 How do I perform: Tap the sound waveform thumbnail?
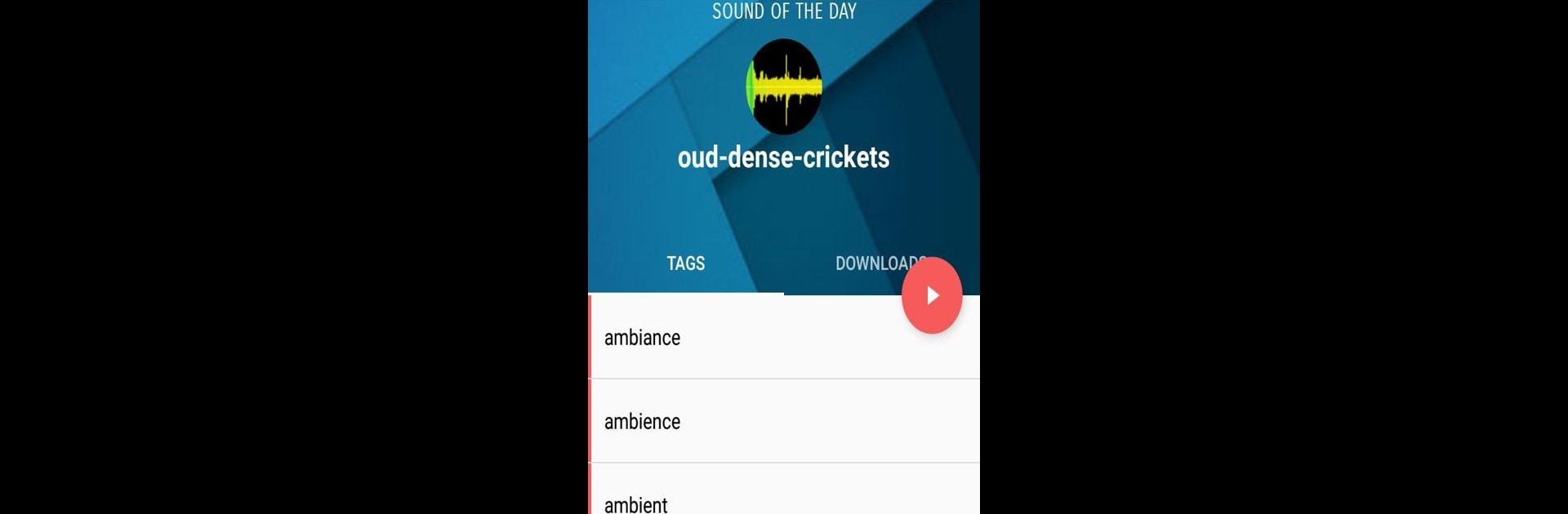click(x=784, y=86)
